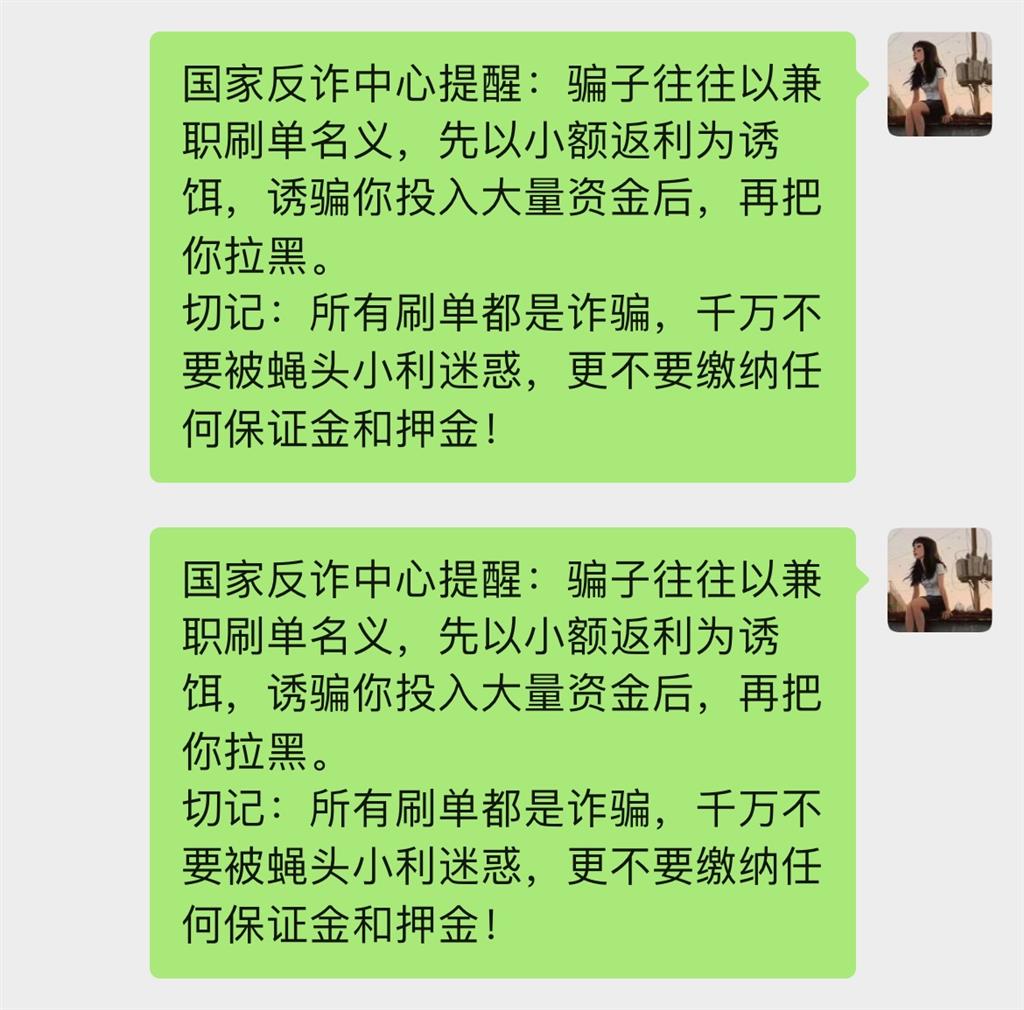This screenshot has height=1010, width=1024.
Task: Open sender profile via first message's avatar
Action: tap(939, 84)
